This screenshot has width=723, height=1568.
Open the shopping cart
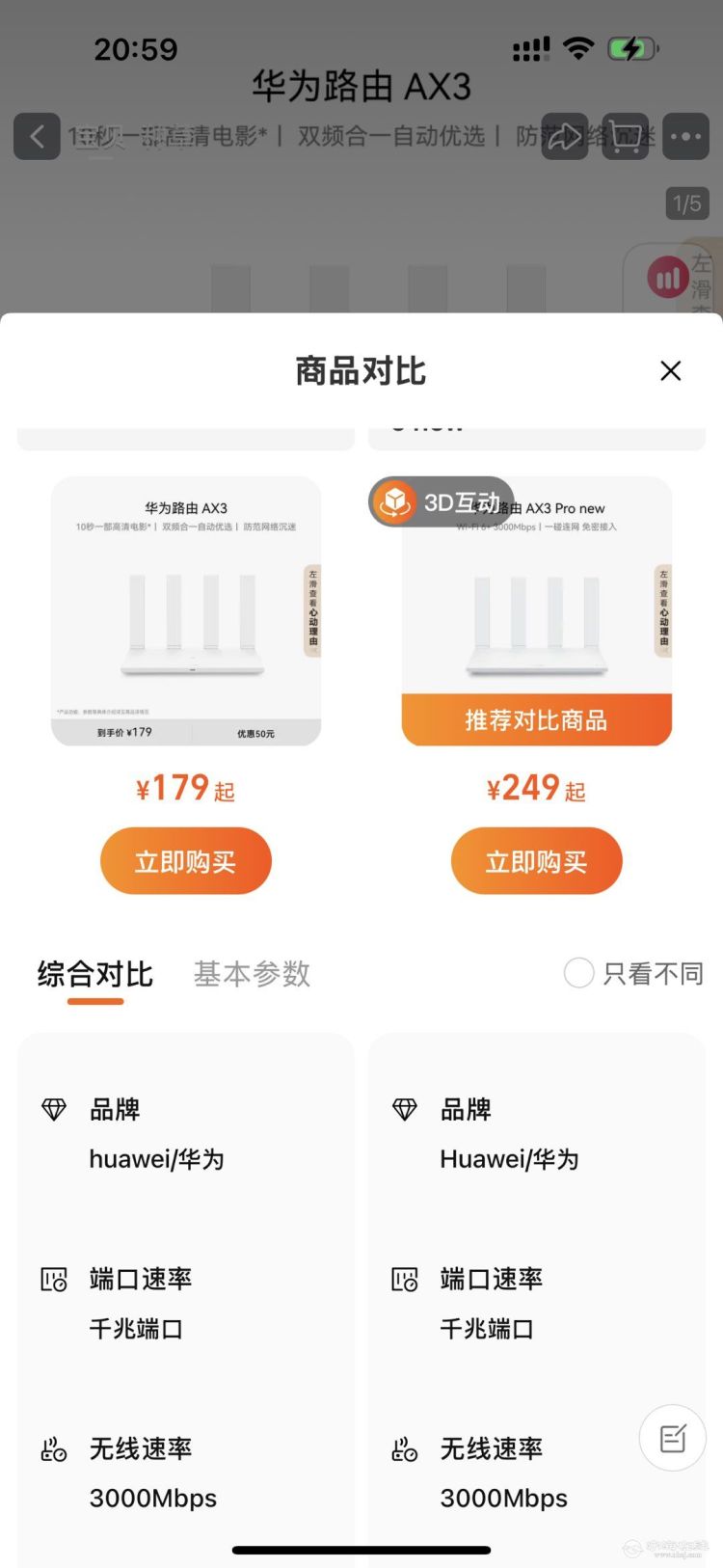(x=626, y=136)
